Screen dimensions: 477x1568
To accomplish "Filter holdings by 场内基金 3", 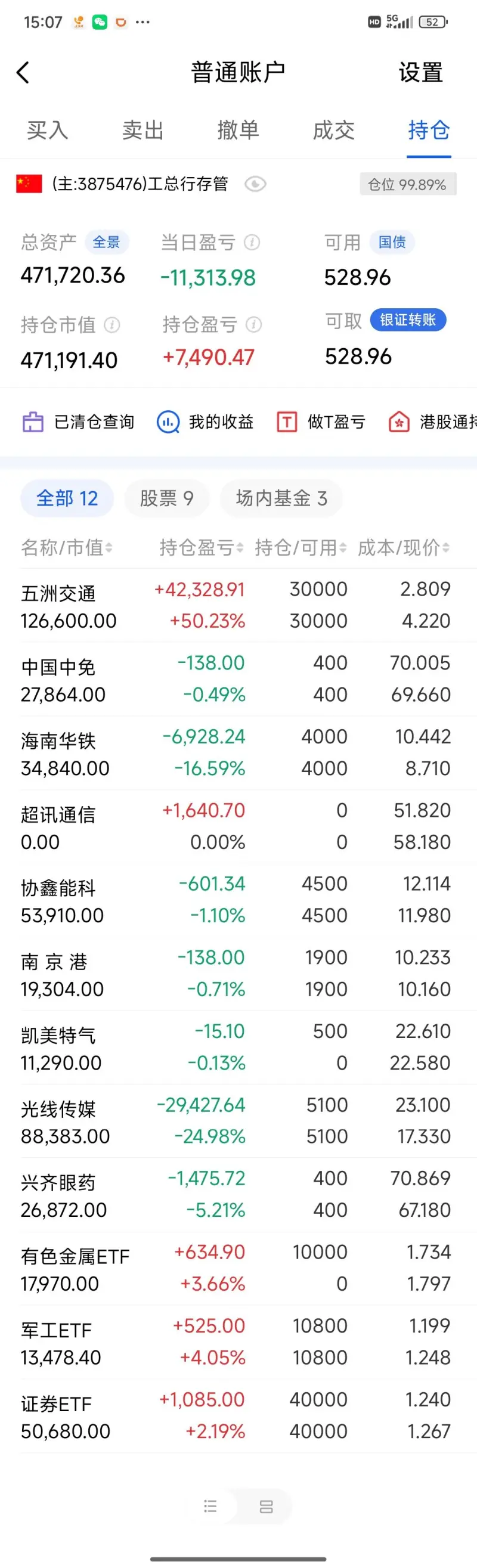I will pyautogui.click(x=281, y=498).
